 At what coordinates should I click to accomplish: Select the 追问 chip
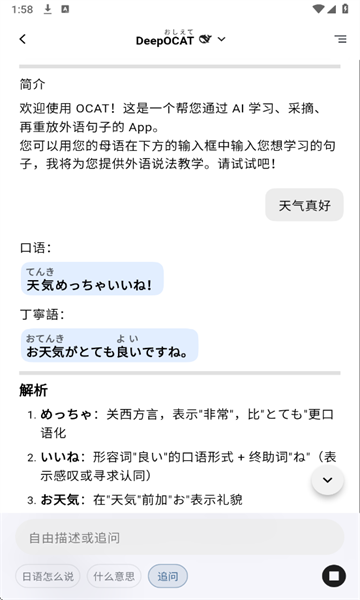[168, 576]
